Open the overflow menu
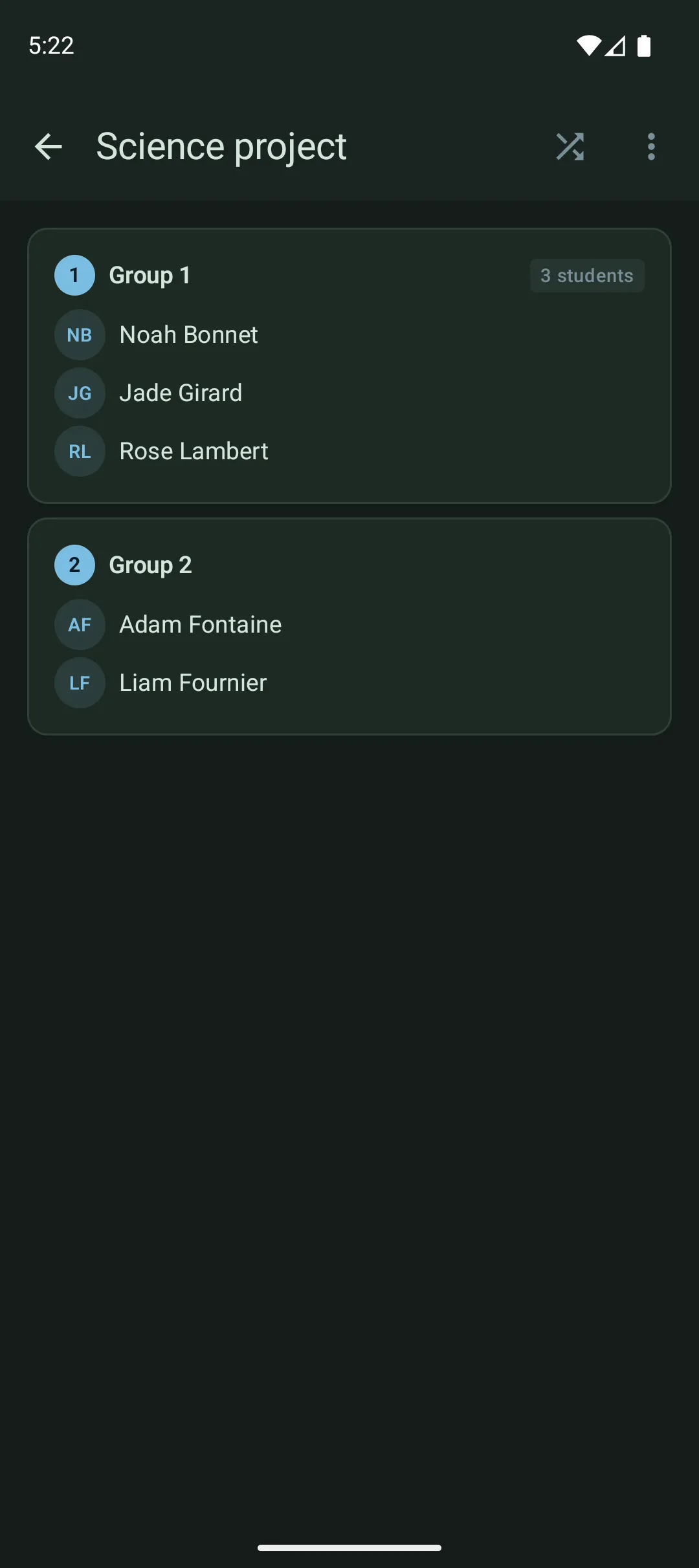The width and height of the screenshot is (699, 1568). pos(651,147)
